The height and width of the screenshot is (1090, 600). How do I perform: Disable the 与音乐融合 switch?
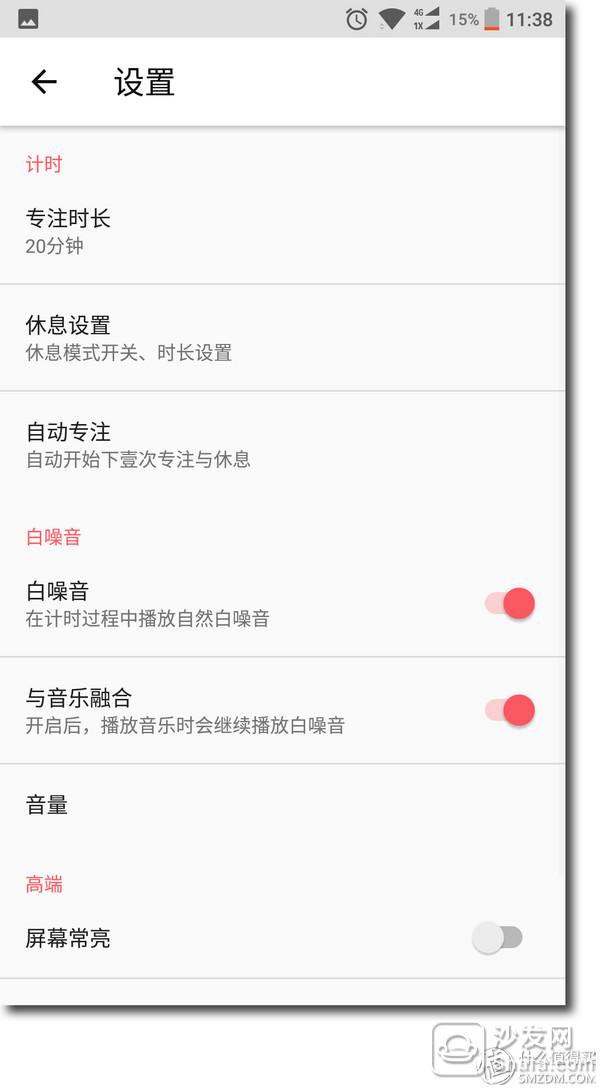point(510,710)
